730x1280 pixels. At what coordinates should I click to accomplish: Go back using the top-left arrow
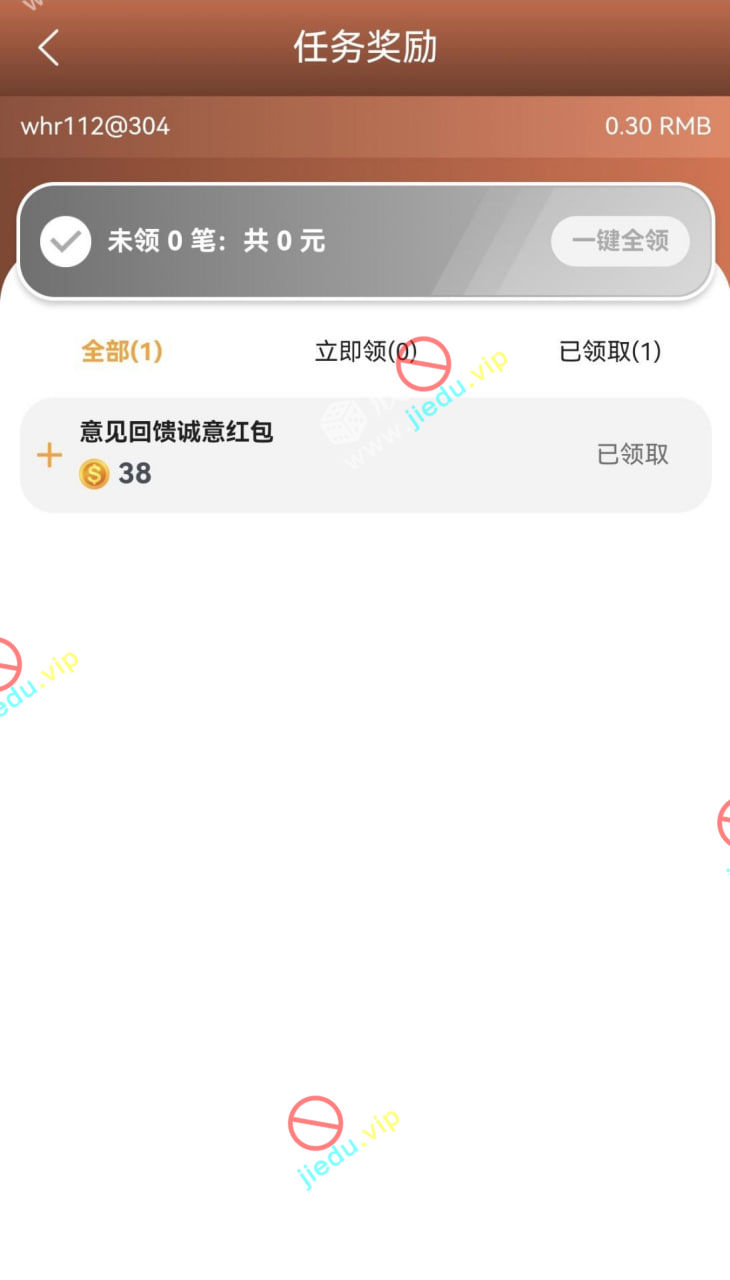pyautogui.click(x=48, y=47)
